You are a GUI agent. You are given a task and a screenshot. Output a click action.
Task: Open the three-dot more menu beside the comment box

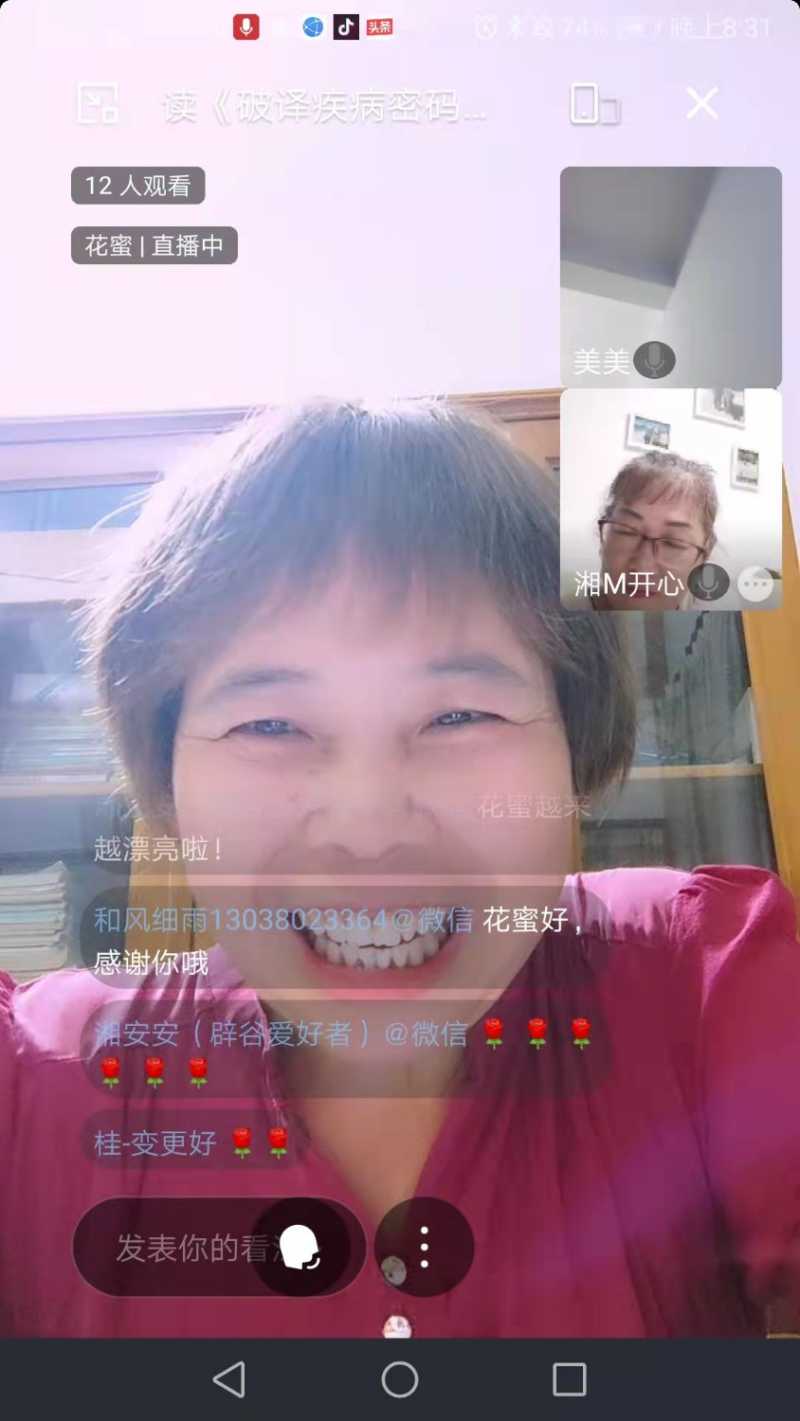424,1247
